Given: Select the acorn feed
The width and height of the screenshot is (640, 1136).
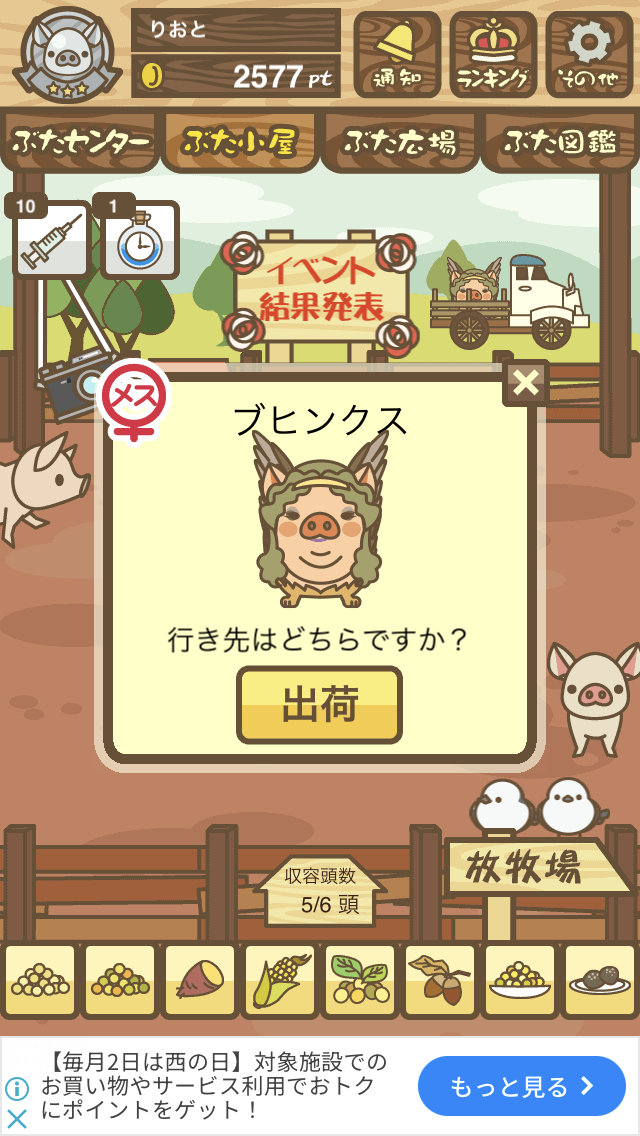Looking at the screenshot, I should point(440,980).
